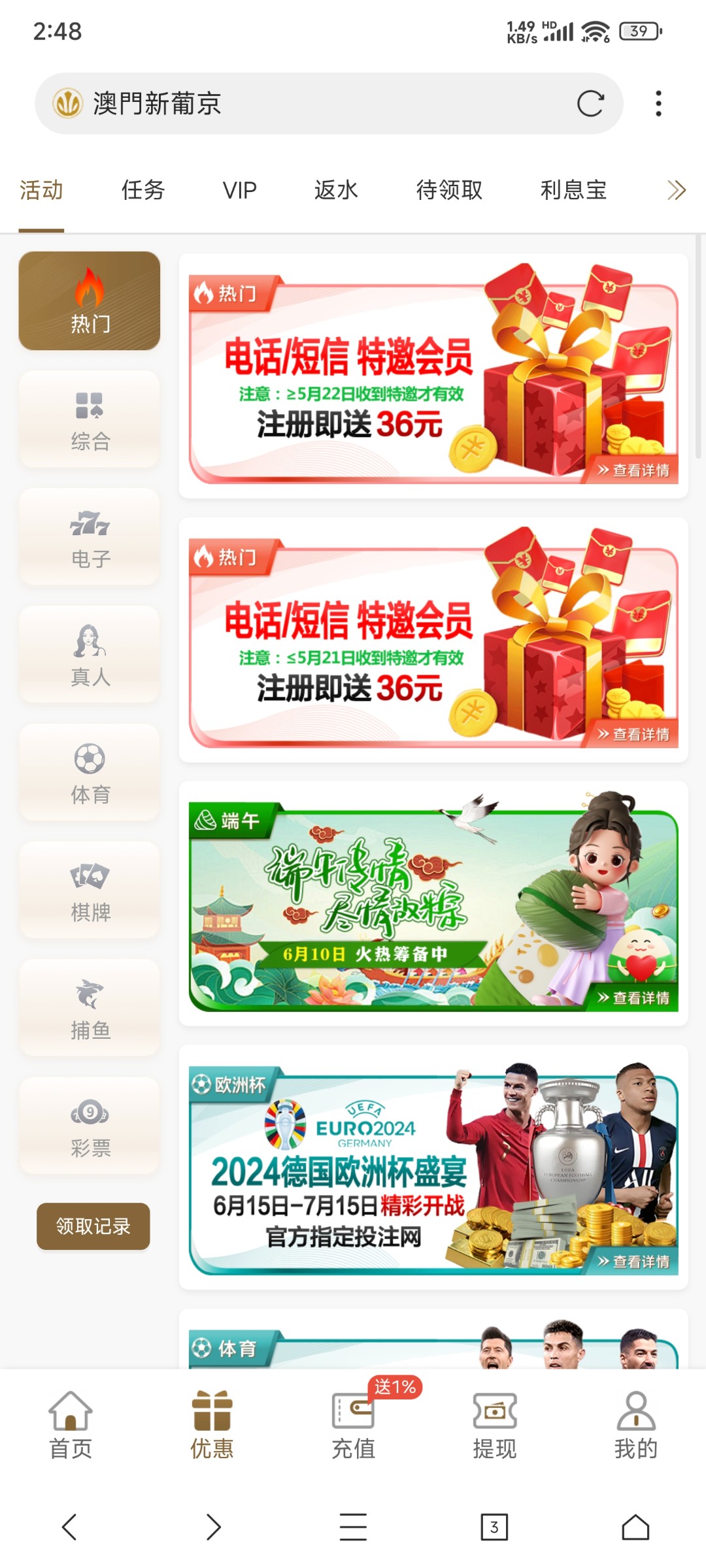706x1568 pixels.
Task: Open the 提现 withdrawal icon
Action: (x=495, y=1428)
